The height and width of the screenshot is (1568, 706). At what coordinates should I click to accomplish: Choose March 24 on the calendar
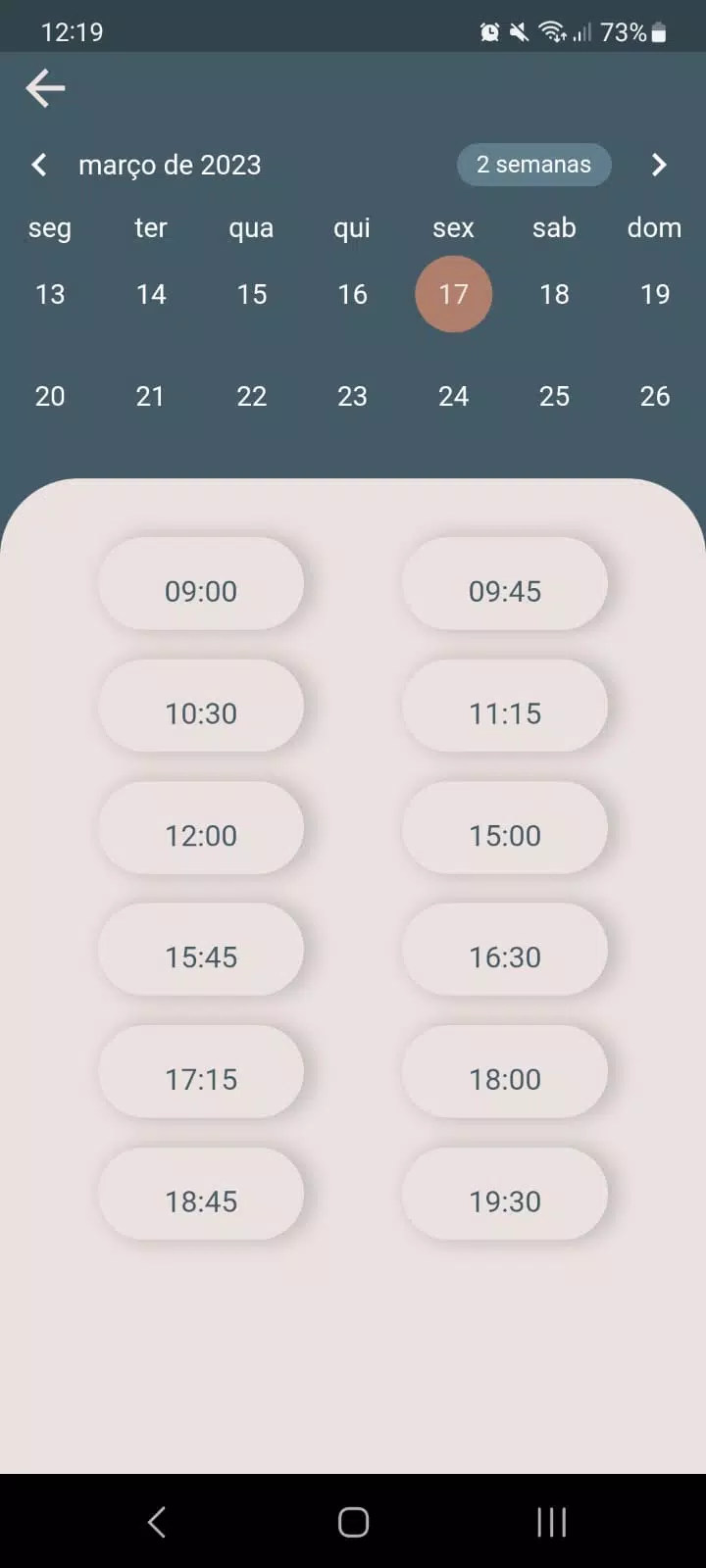[453, 396]
